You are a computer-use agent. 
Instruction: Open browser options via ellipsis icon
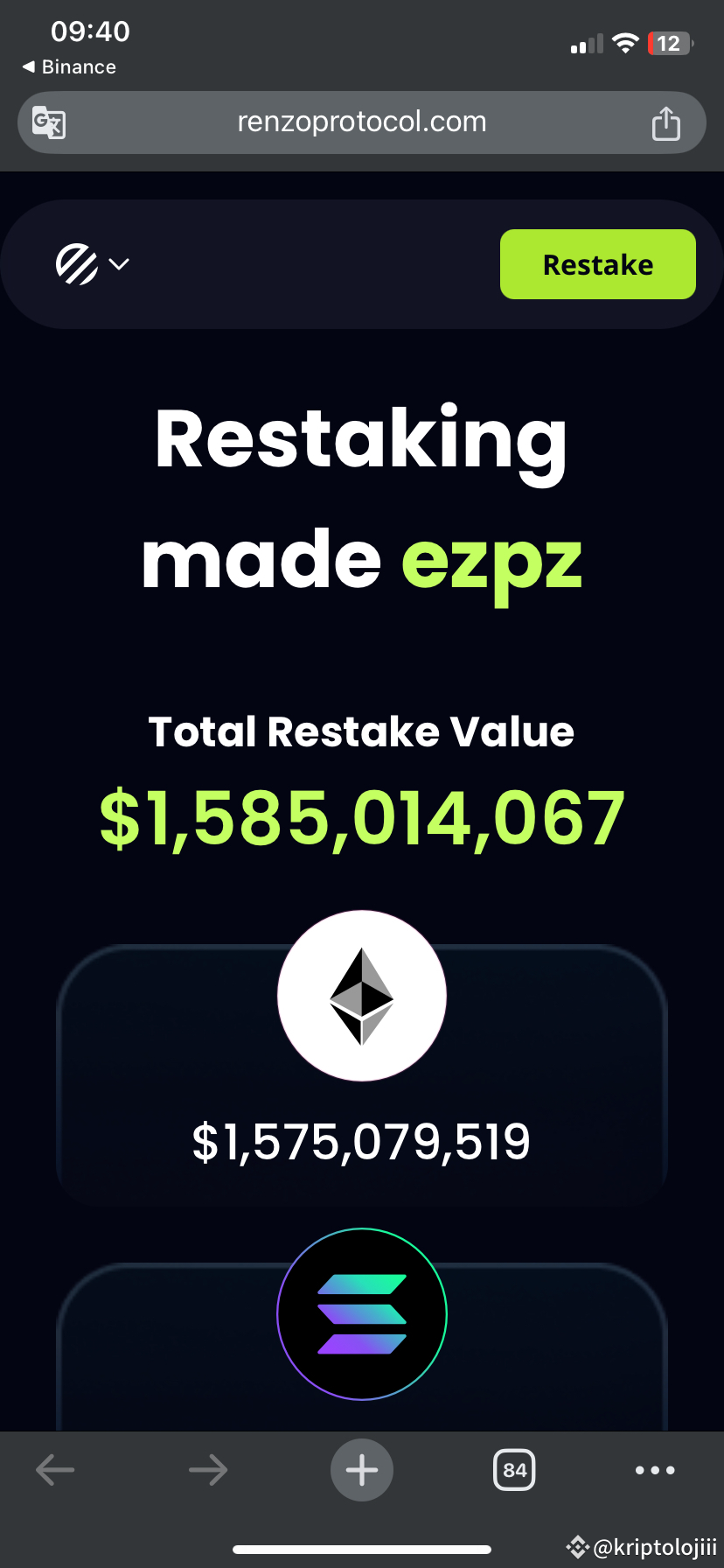click(653, 1469)
